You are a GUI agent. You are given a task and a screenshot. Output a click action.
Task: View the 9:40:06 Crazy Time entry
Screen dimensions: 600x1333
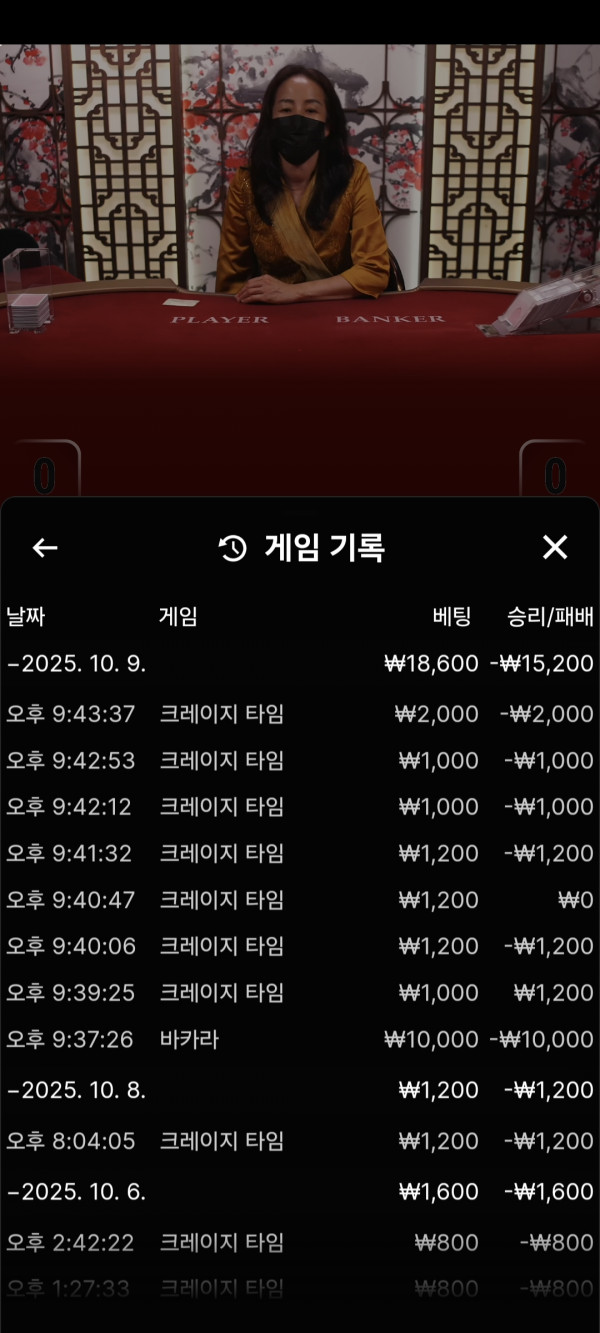click(299, 946)
